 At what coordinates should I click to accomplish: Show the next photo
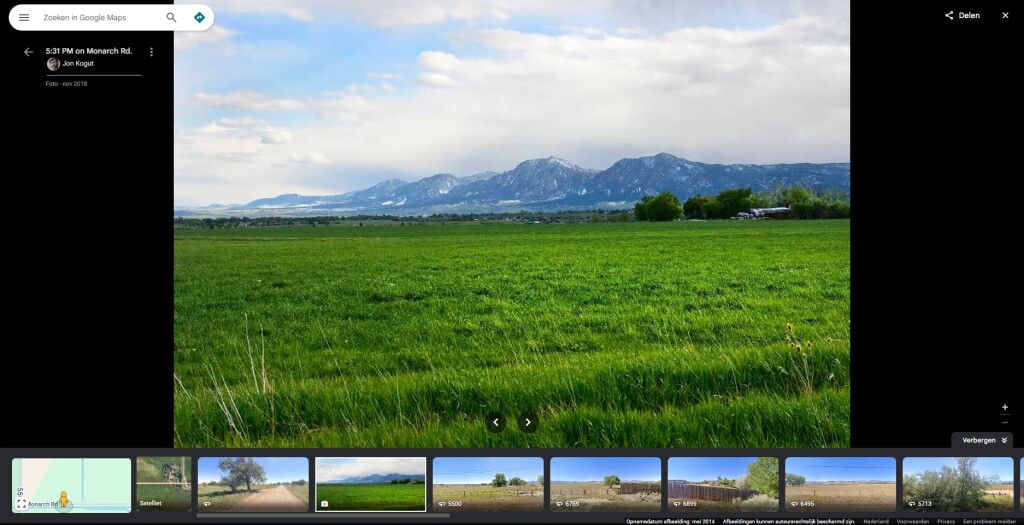(x=528, y=422)
